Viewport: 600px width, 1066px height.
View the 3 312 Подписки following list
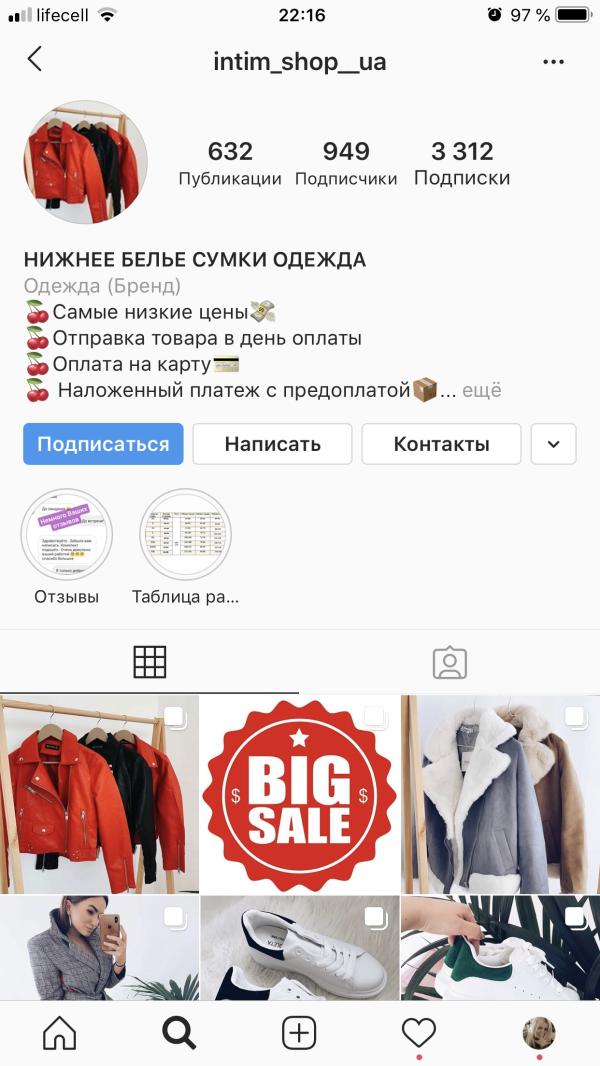(x=462, y=163)
